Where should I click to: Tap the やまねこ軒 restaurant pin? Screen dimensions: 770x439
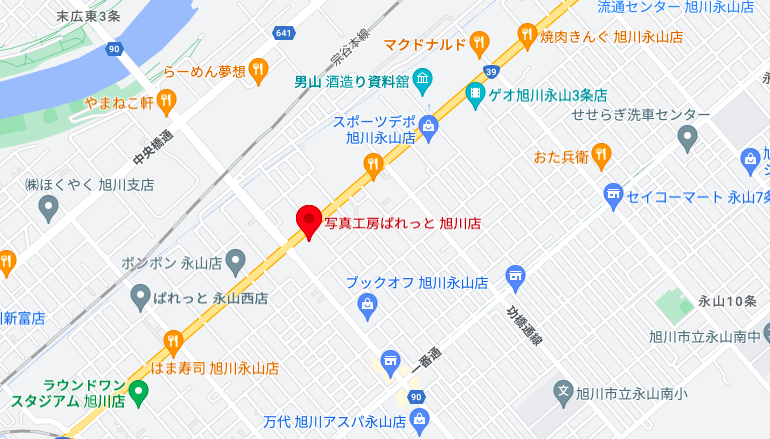[166, 99]
